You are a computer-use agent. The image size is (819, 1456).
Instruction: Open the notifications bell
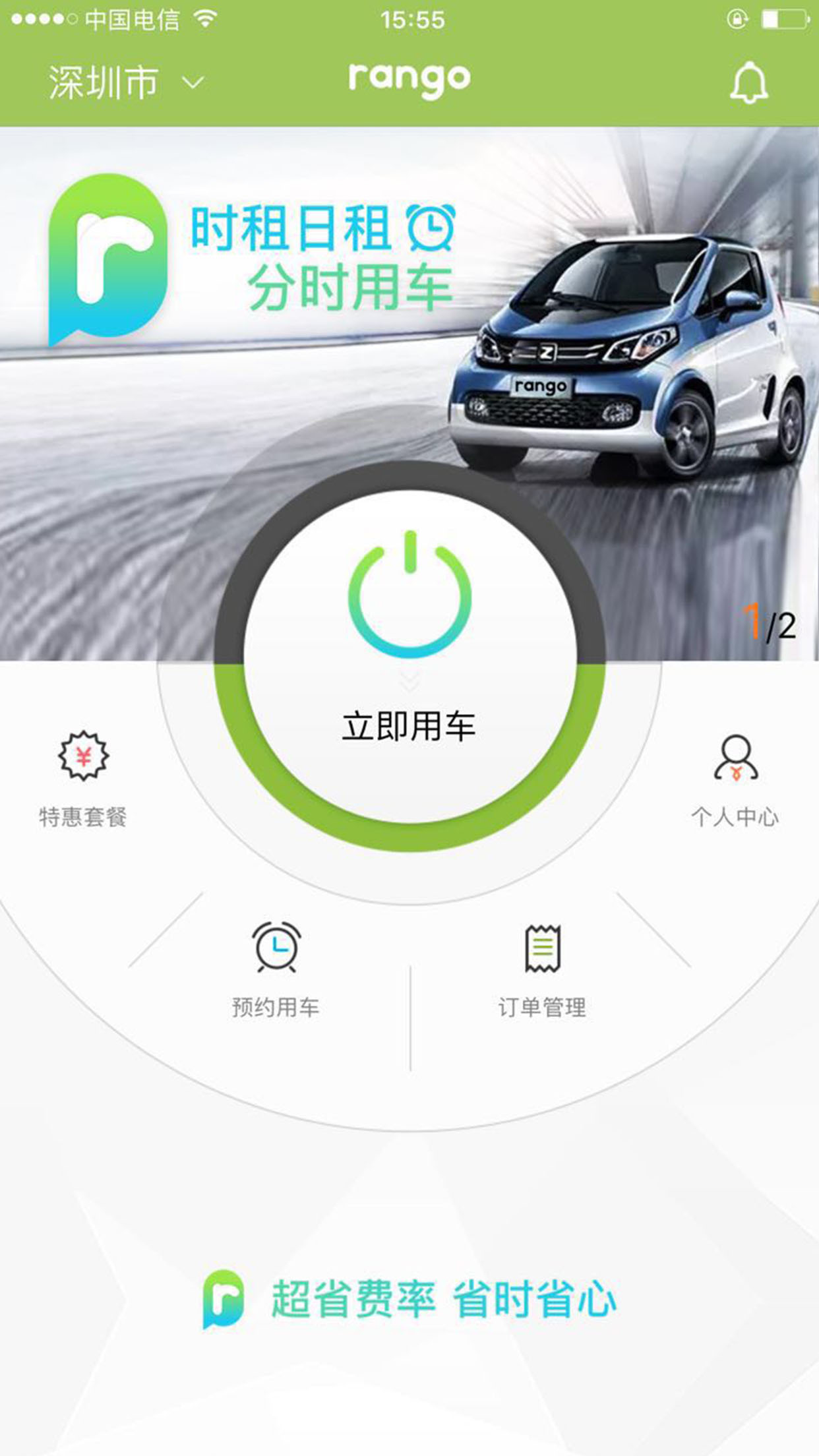[x=748, y=83]
